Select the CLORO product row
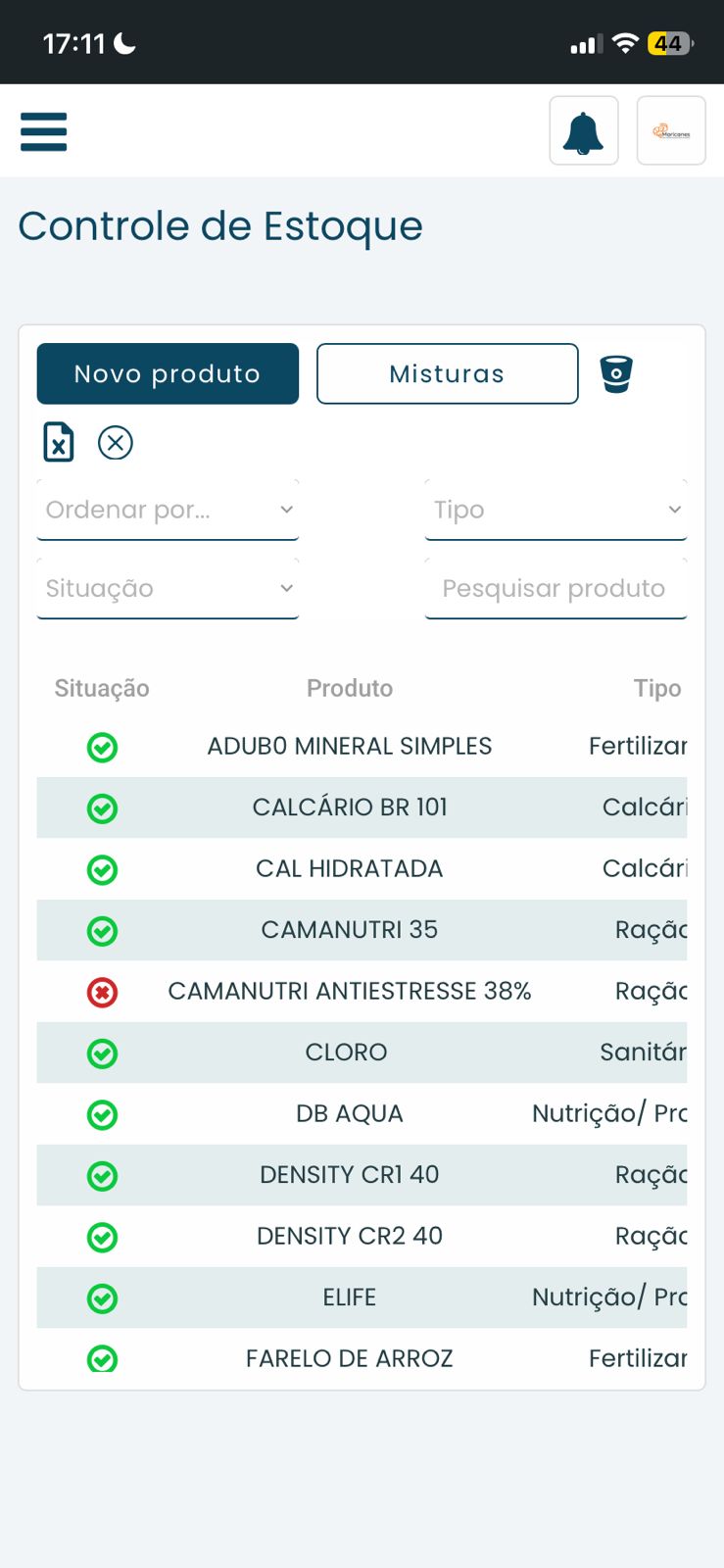This screenshot has width=724, height=1568. click(362, 1053)
